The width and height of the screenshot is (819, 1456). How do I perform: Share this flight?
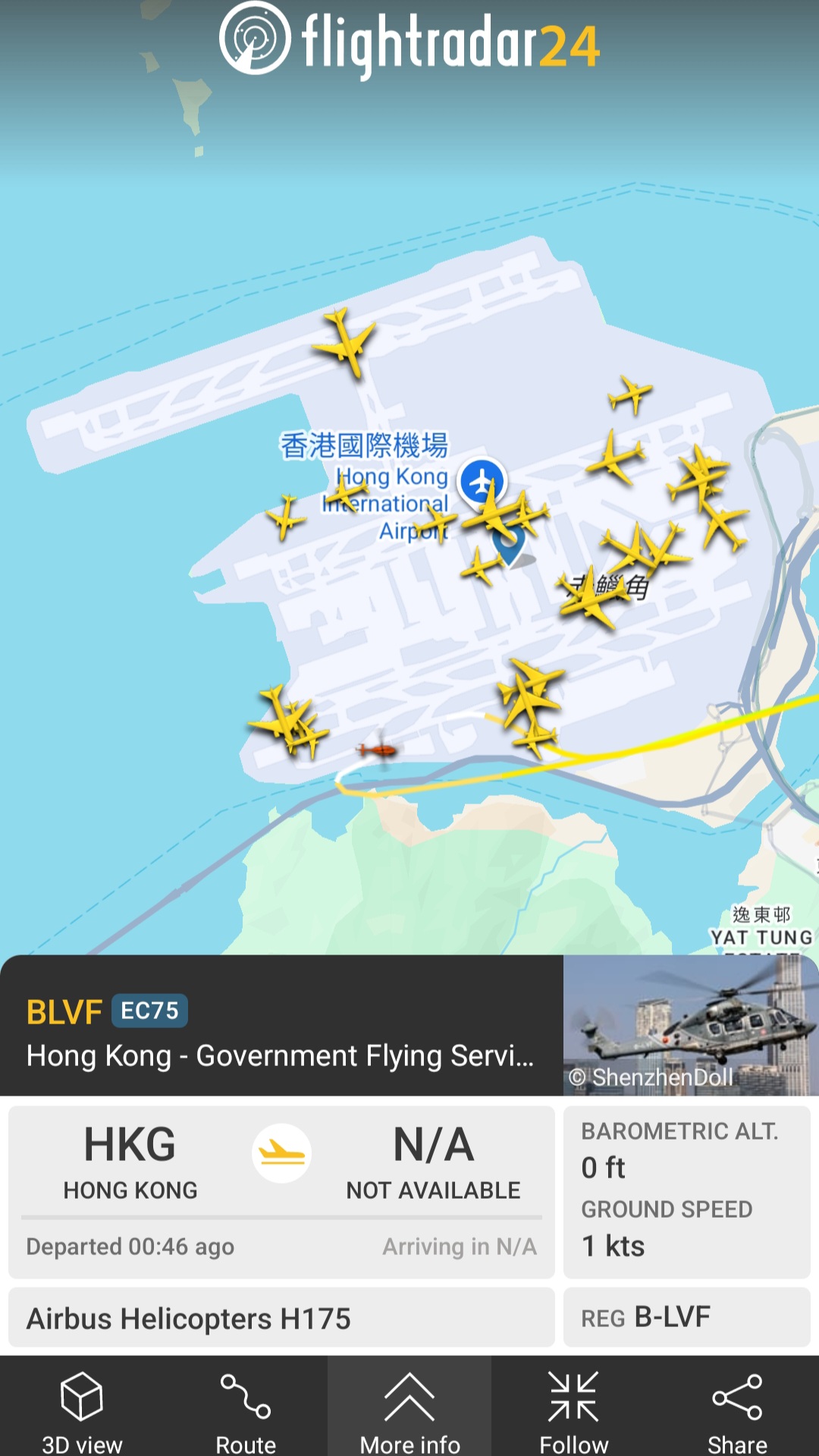click(x=737, y=1409)
